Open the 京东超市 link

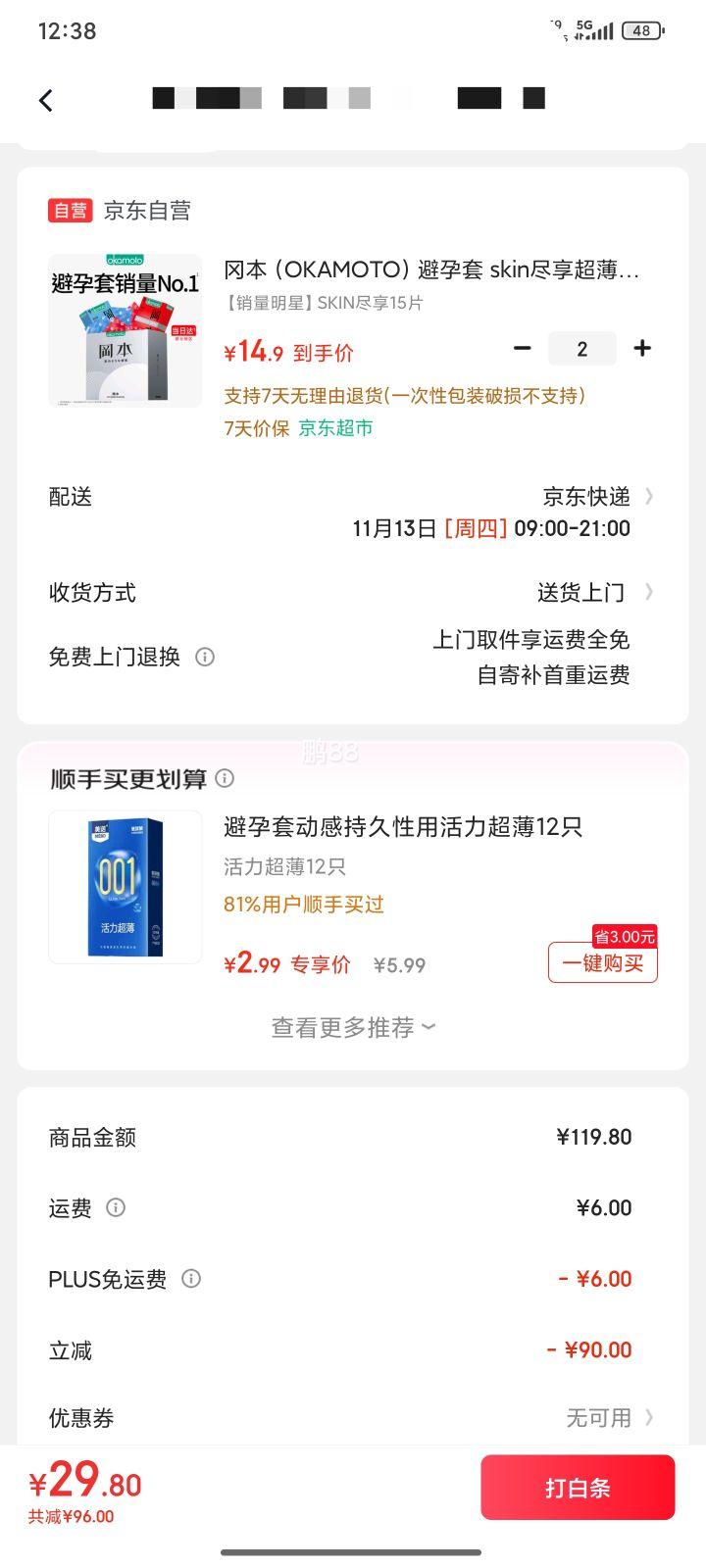click(337, 428)
